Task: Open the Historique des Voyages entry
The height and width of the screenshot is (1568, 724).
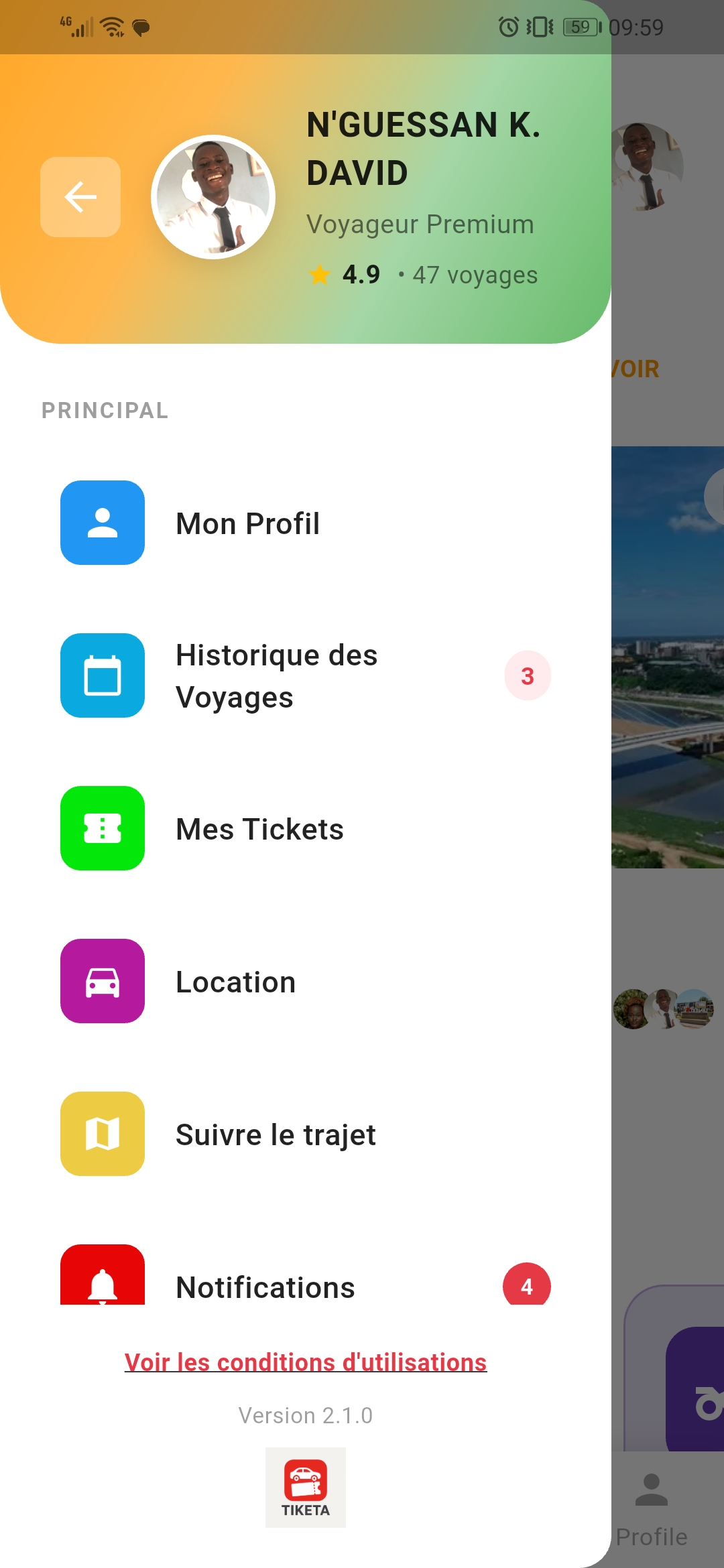Action: (x=276, y=677)
